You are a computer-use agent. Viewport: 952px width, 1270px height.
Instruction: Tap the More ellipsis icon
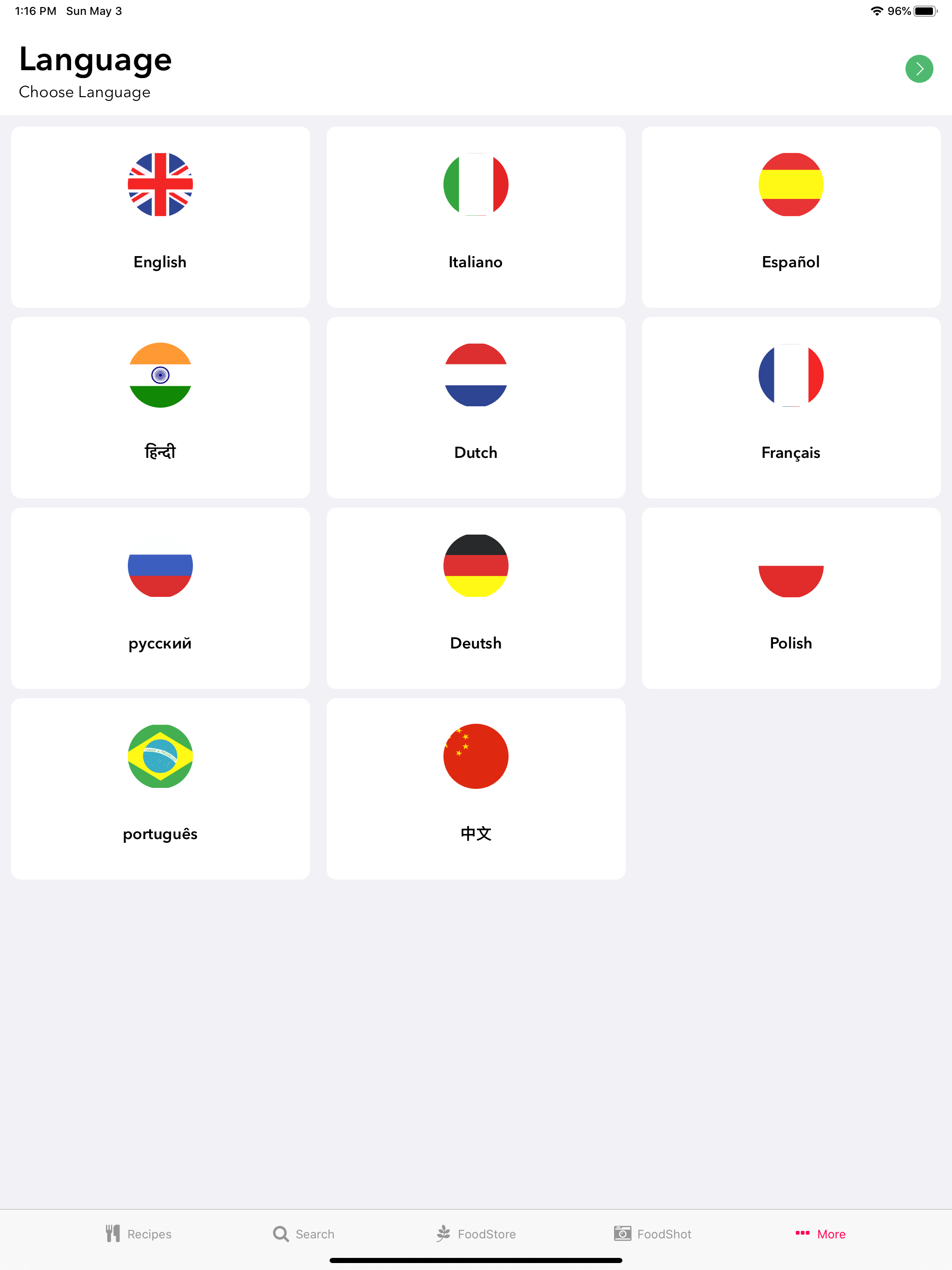[x=803, y=1233]
